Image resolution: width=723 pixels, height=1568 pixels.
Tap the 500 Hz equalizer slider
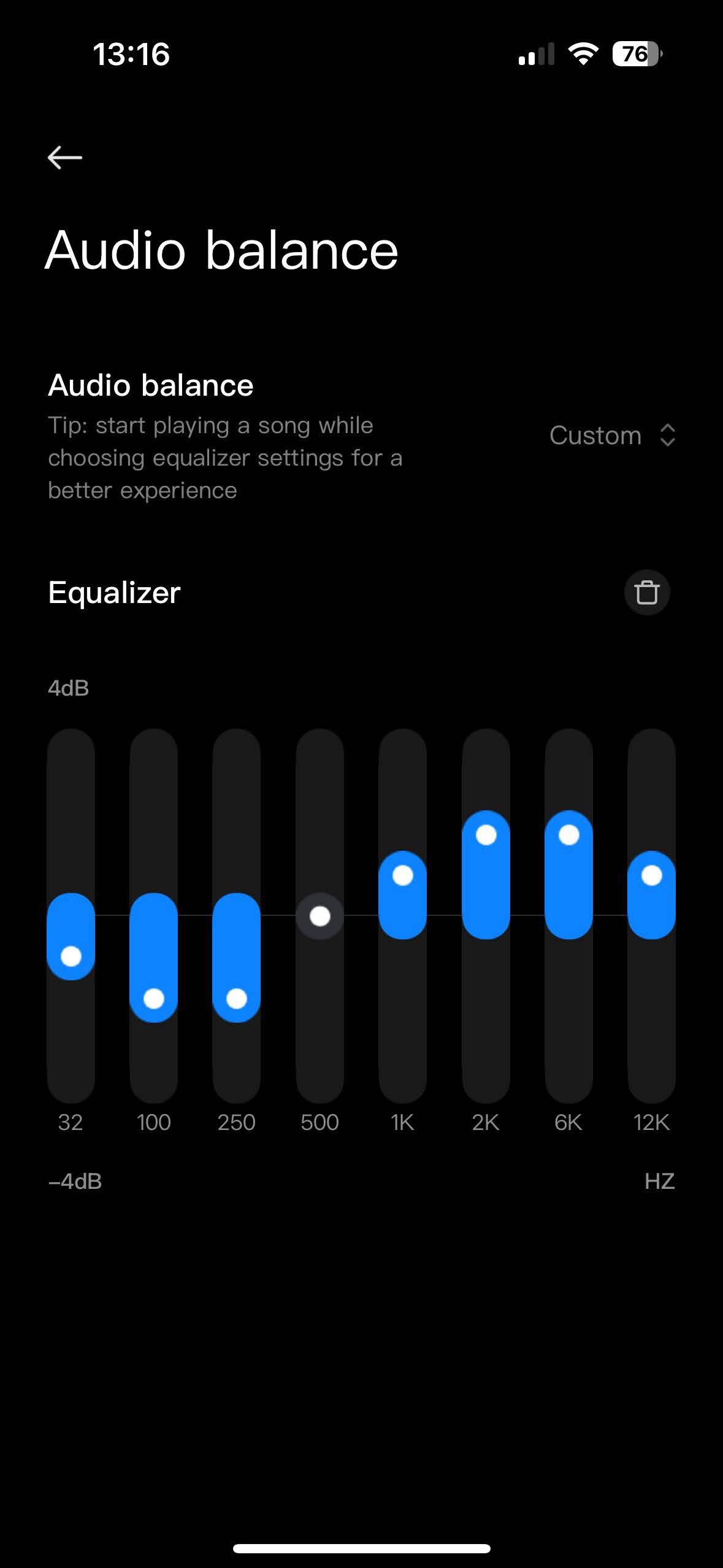coord(320,916)
